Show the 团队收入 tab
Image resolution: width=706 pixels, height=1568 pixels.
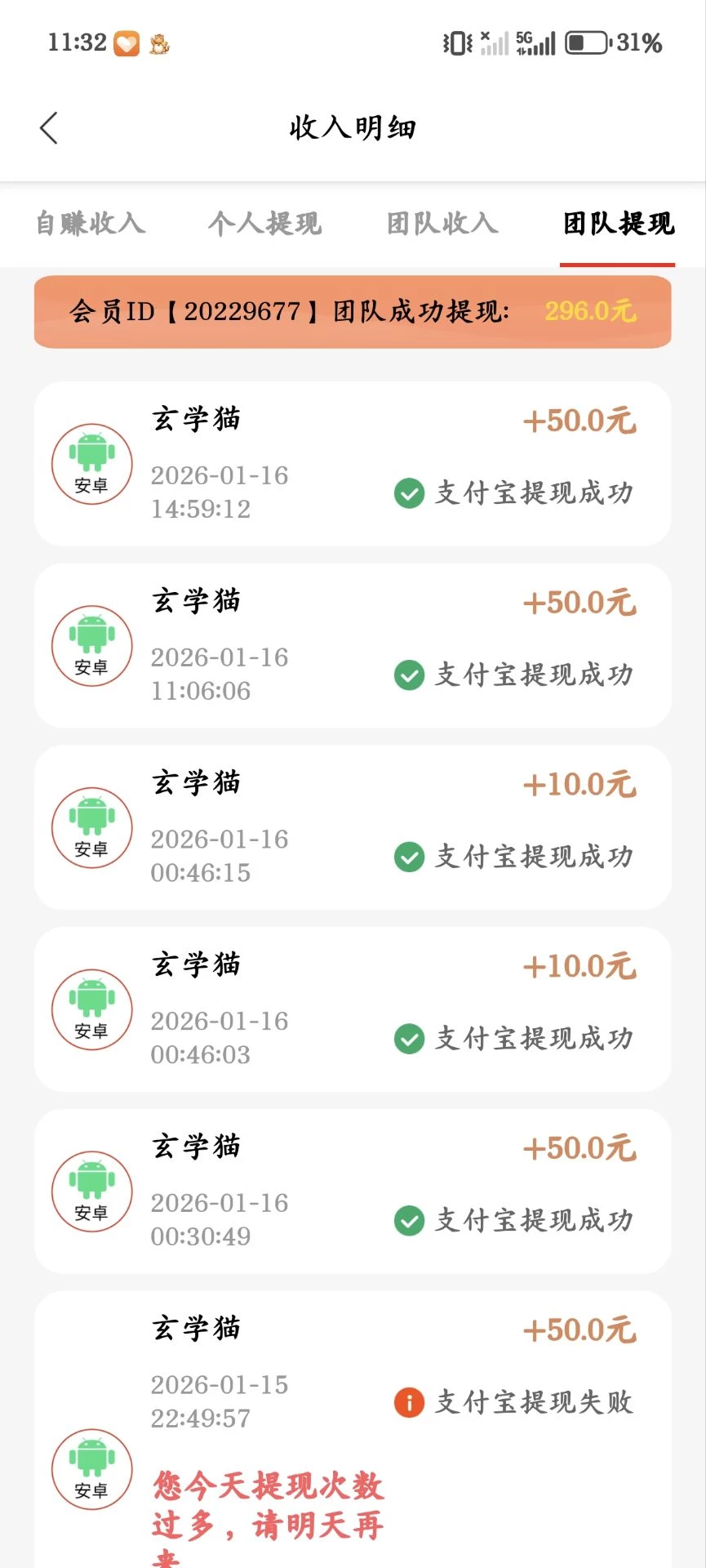tap(442, 223)
